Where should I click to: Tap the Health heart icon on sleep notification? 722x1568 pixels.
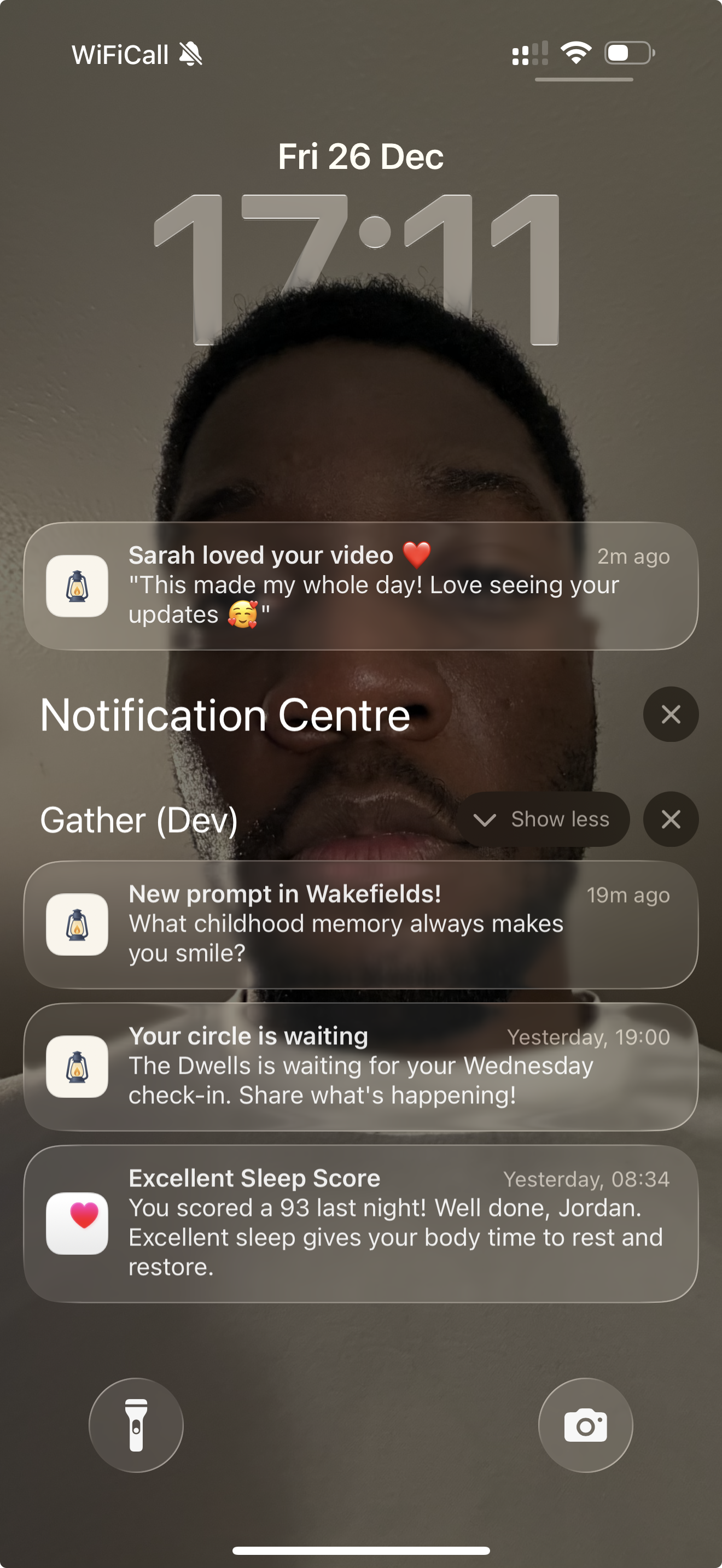tap(77, 1222)
